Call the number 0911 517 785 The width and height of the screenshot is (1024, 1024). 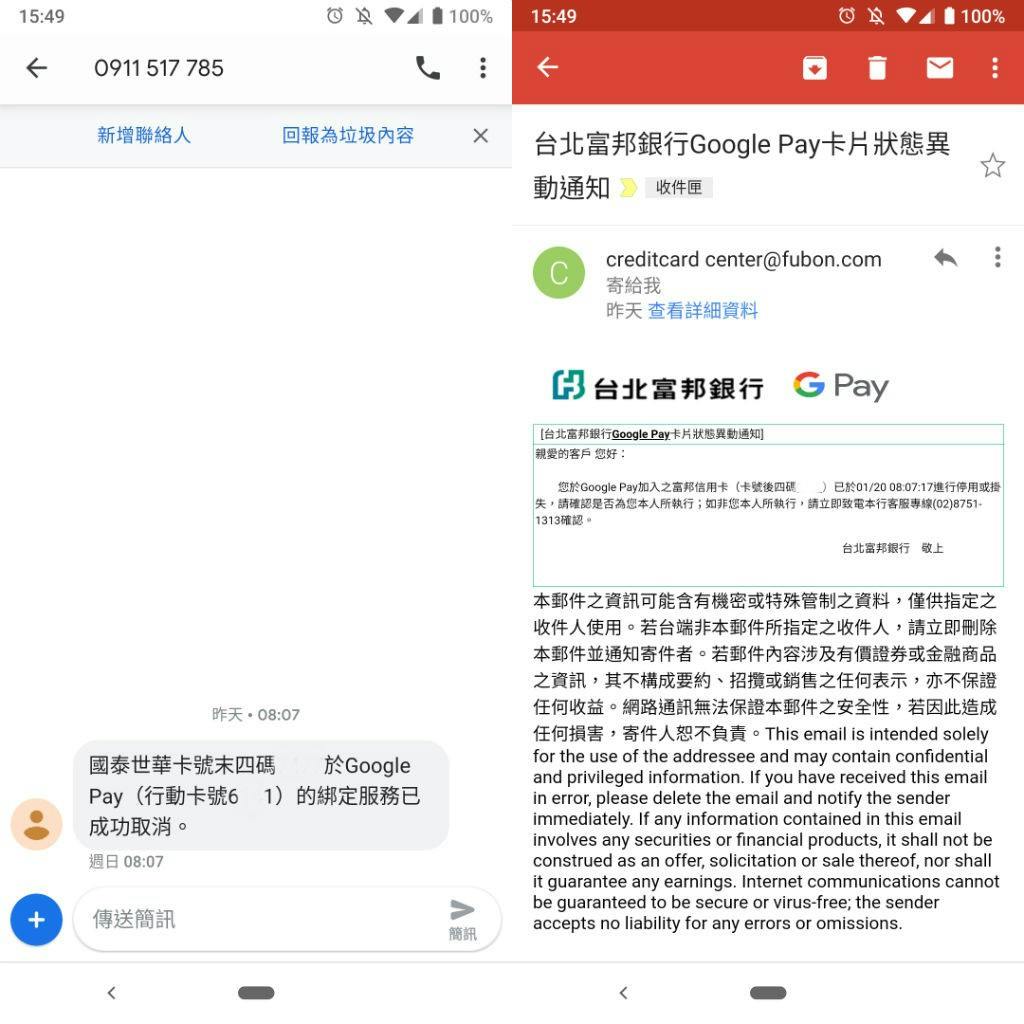coord(428,68)
